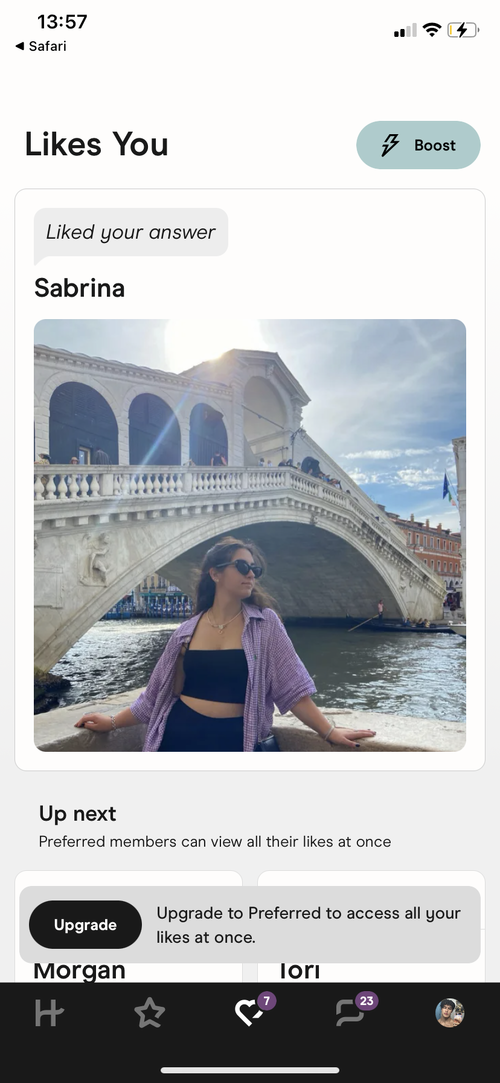Tap Upgrade to get Preferred membership
The image size is (500, 1083).
pos(85,924)
